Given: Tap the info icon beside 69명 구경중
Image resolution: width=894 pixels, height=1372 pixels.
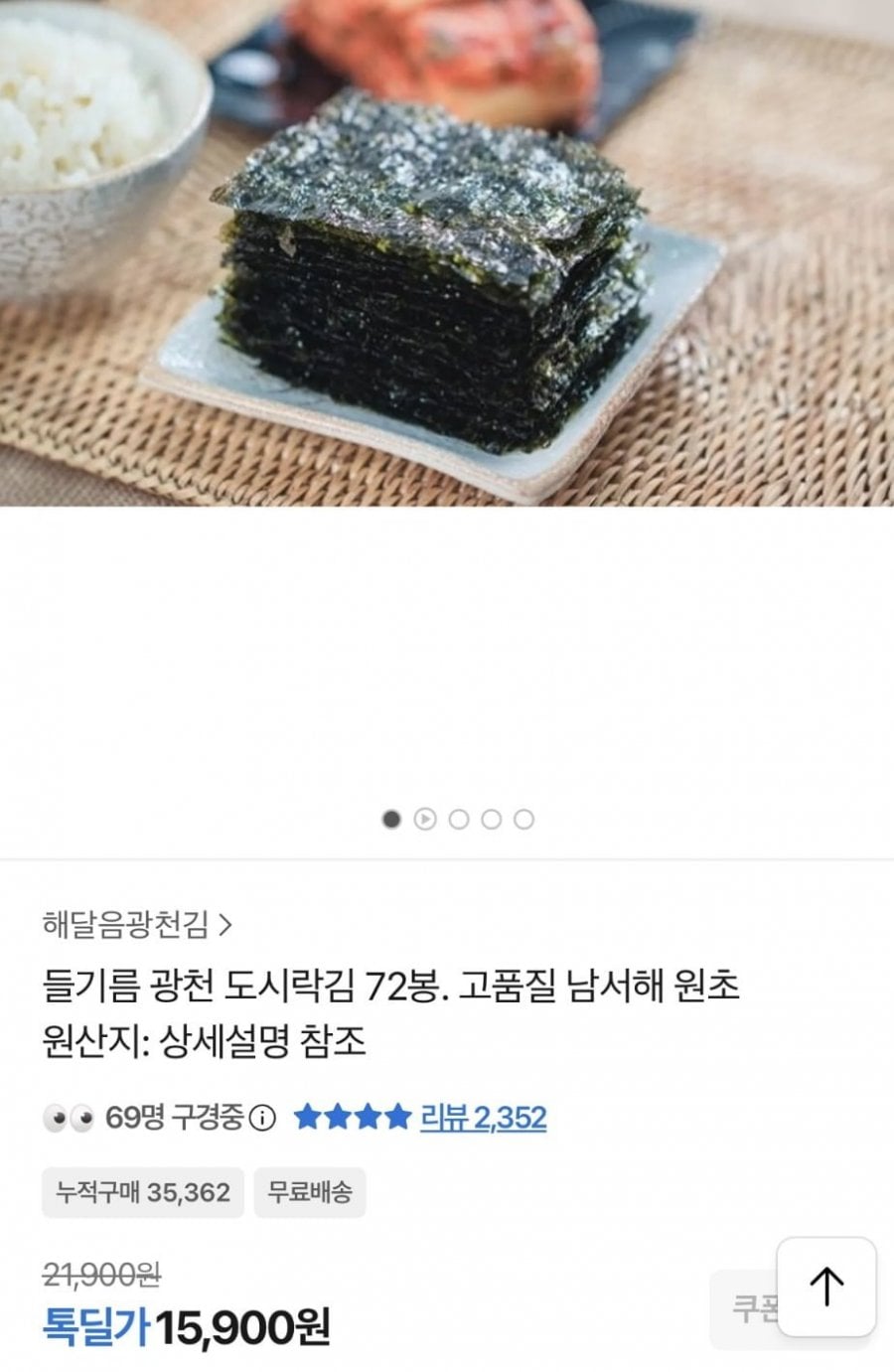Looking at the screenshot, I should point(262,1119).
